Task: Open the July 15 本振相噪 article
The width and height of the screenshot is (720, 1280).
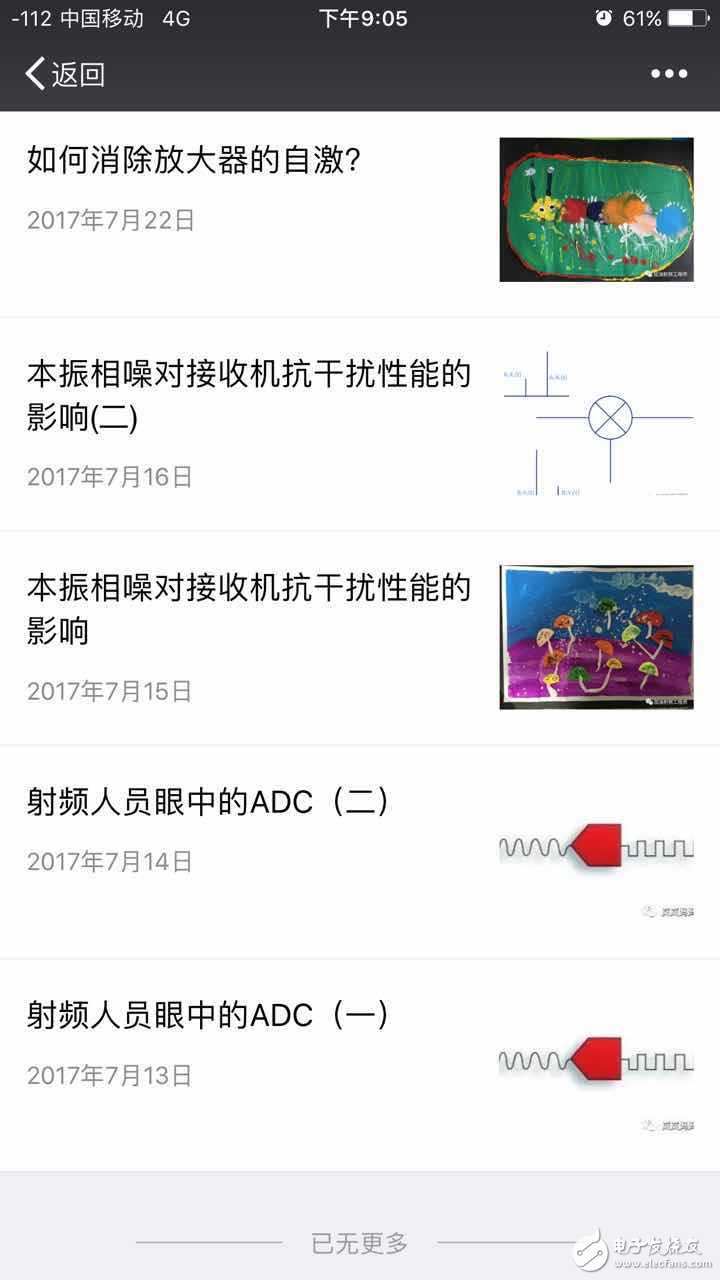Action: 248,608
